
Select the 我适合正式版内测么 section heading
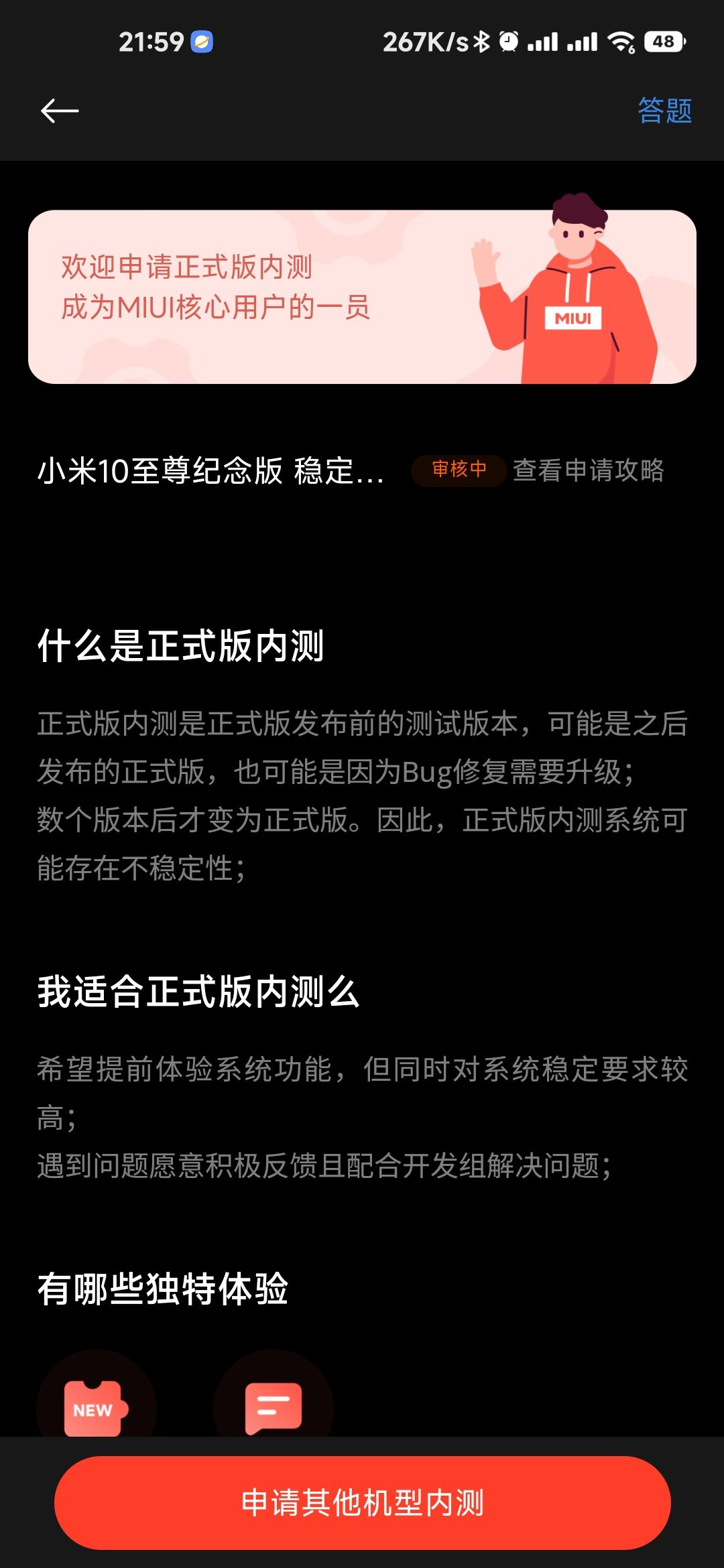point(198,992)
